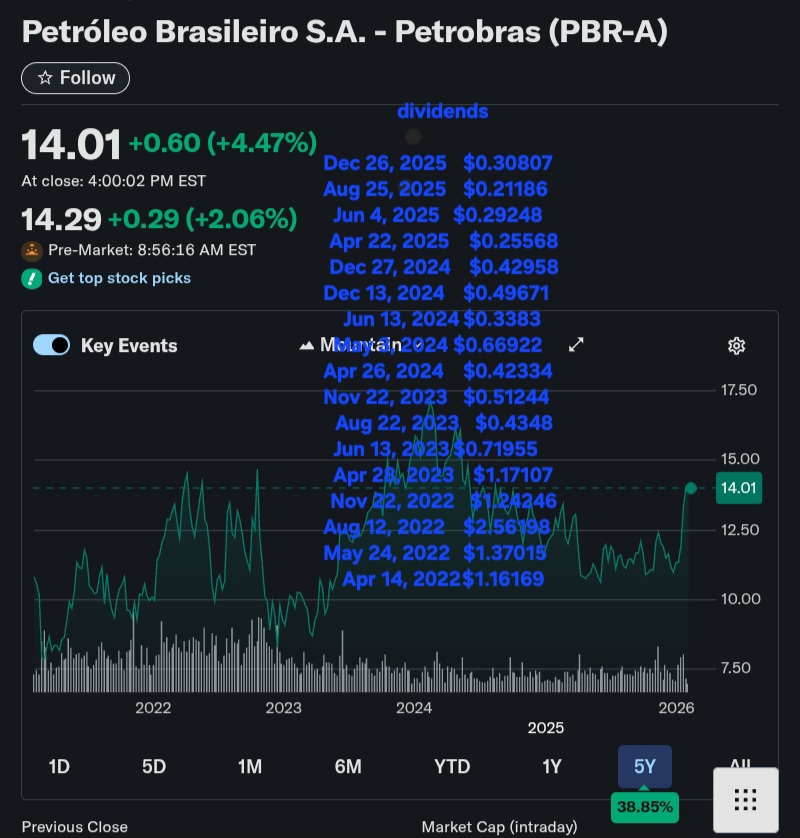Open chart settings gear
Viewport: 800px width, 838px height.
[736, 346]
